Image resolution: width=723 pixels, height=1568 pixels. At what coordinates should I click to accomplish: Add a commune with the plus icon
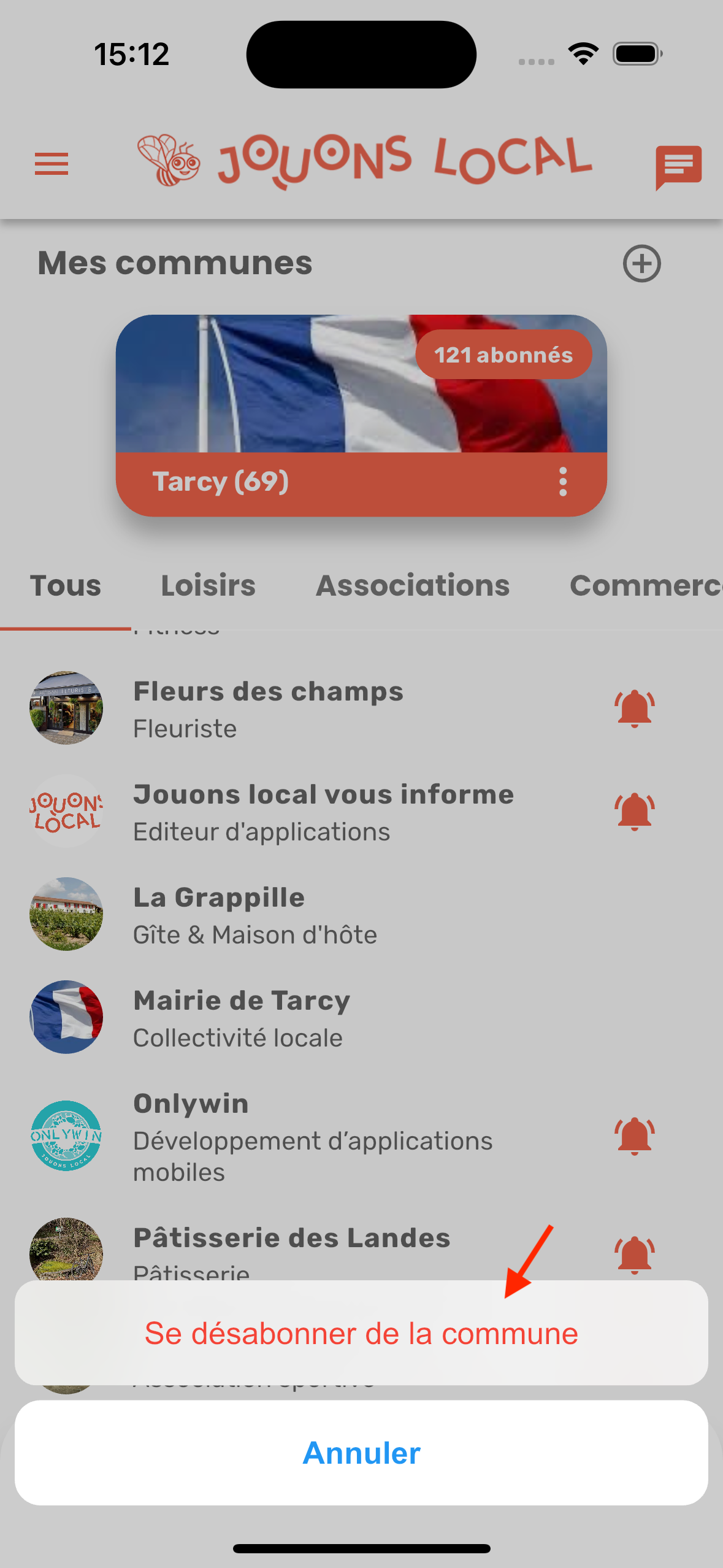pyautogui.click(x=641, y=264)
